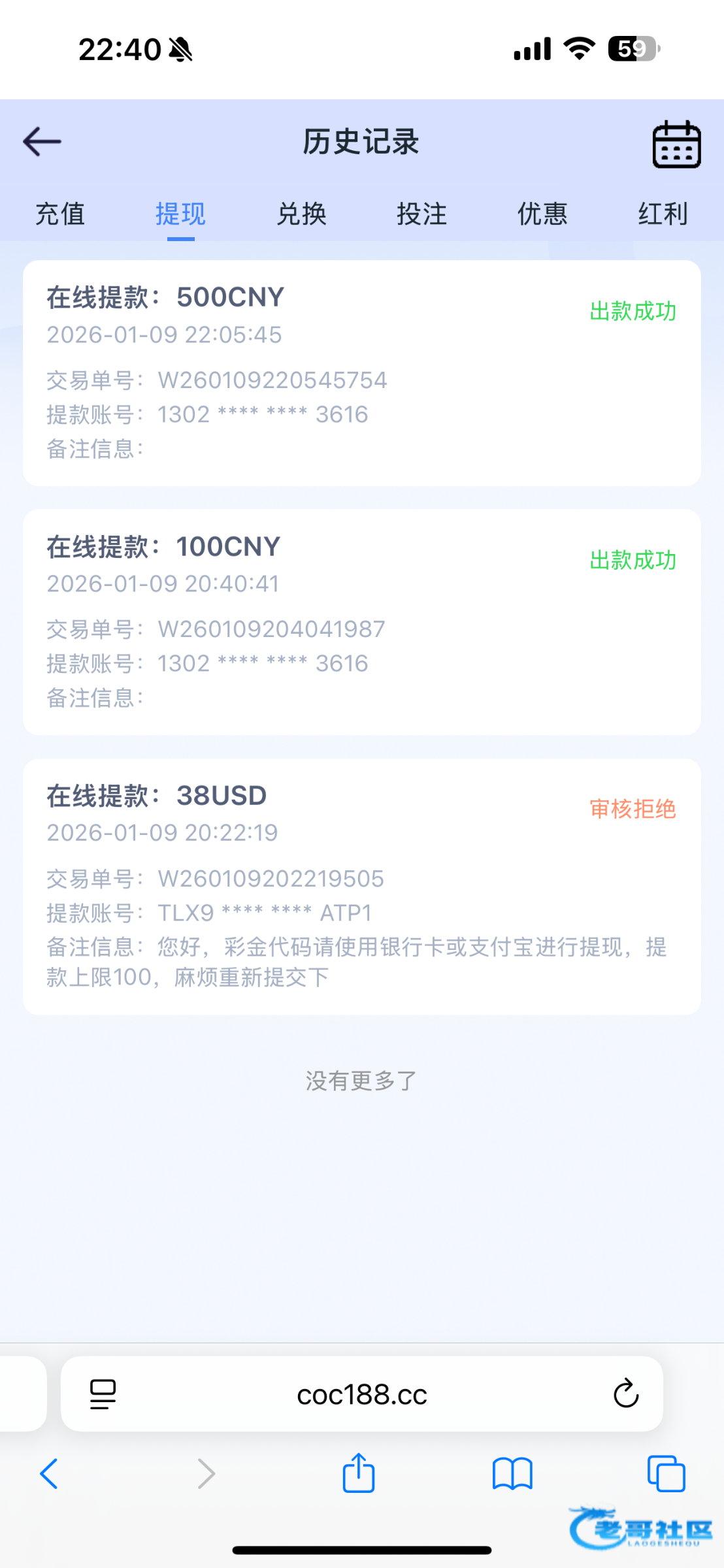Tap the coc188.cc address bar

[x=362, y=1395]
